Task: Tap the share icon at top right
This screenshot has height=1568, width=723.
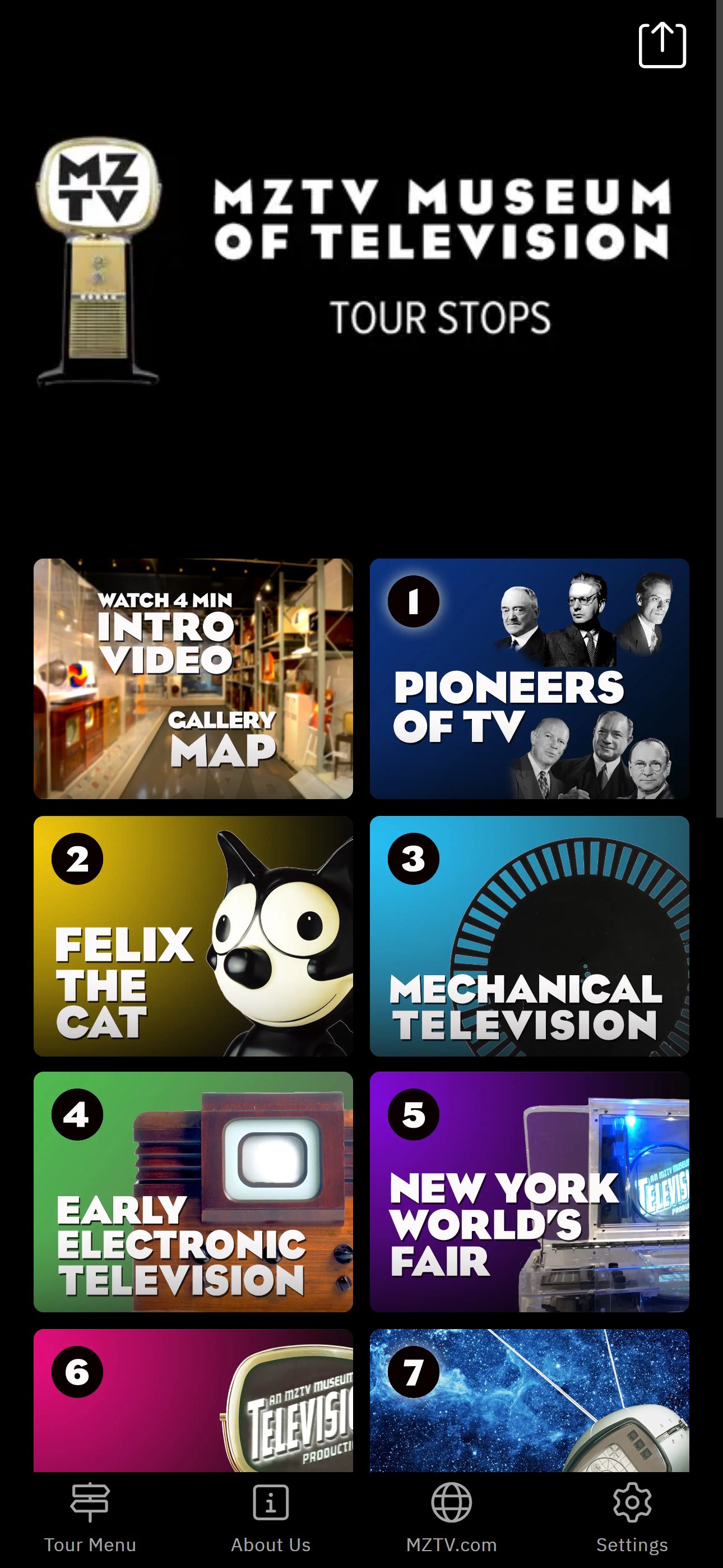Action: click(x=662, y=45)
